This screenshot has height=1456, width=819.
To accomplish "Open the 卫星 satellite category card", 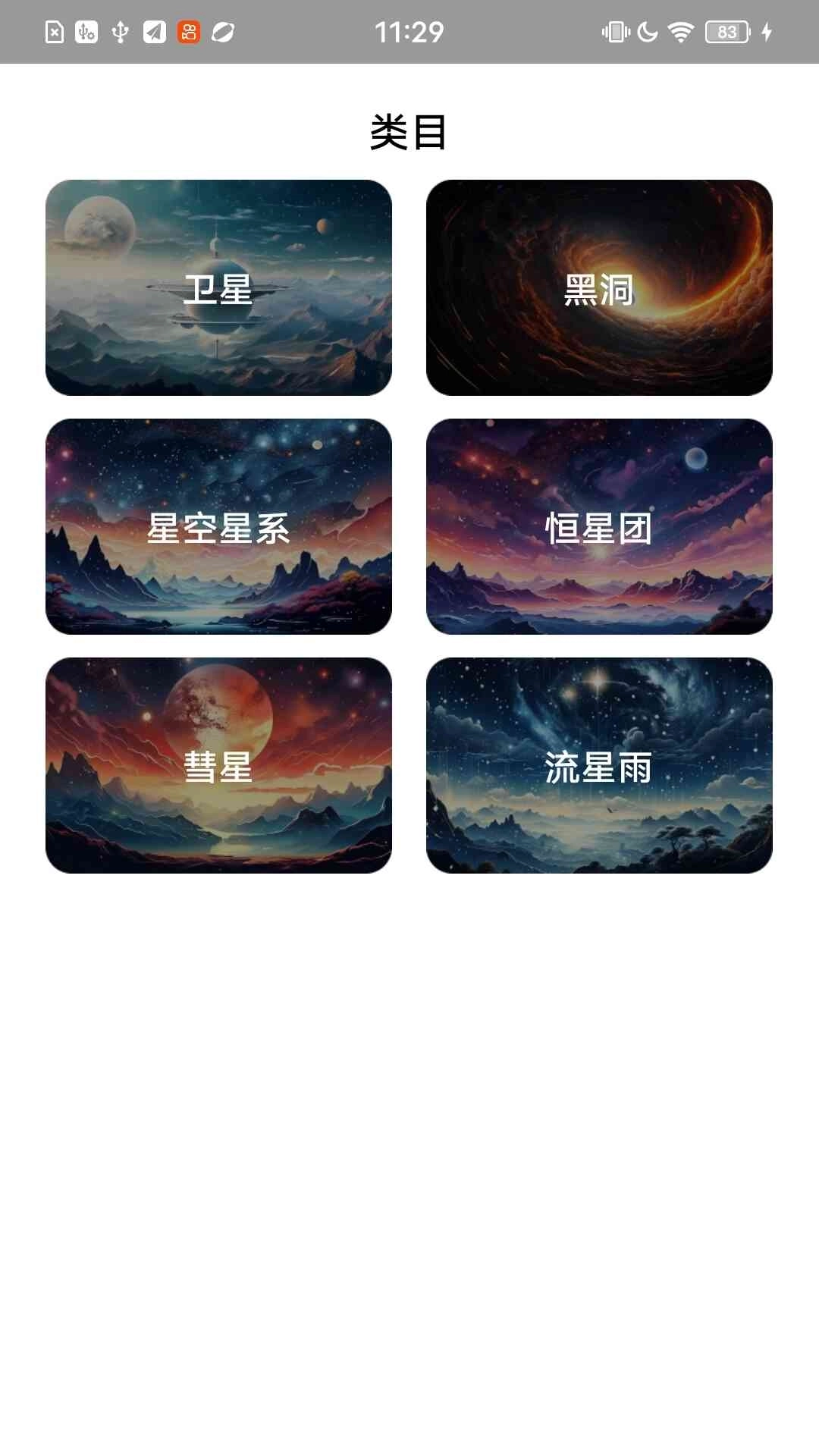I will (218, 288).
